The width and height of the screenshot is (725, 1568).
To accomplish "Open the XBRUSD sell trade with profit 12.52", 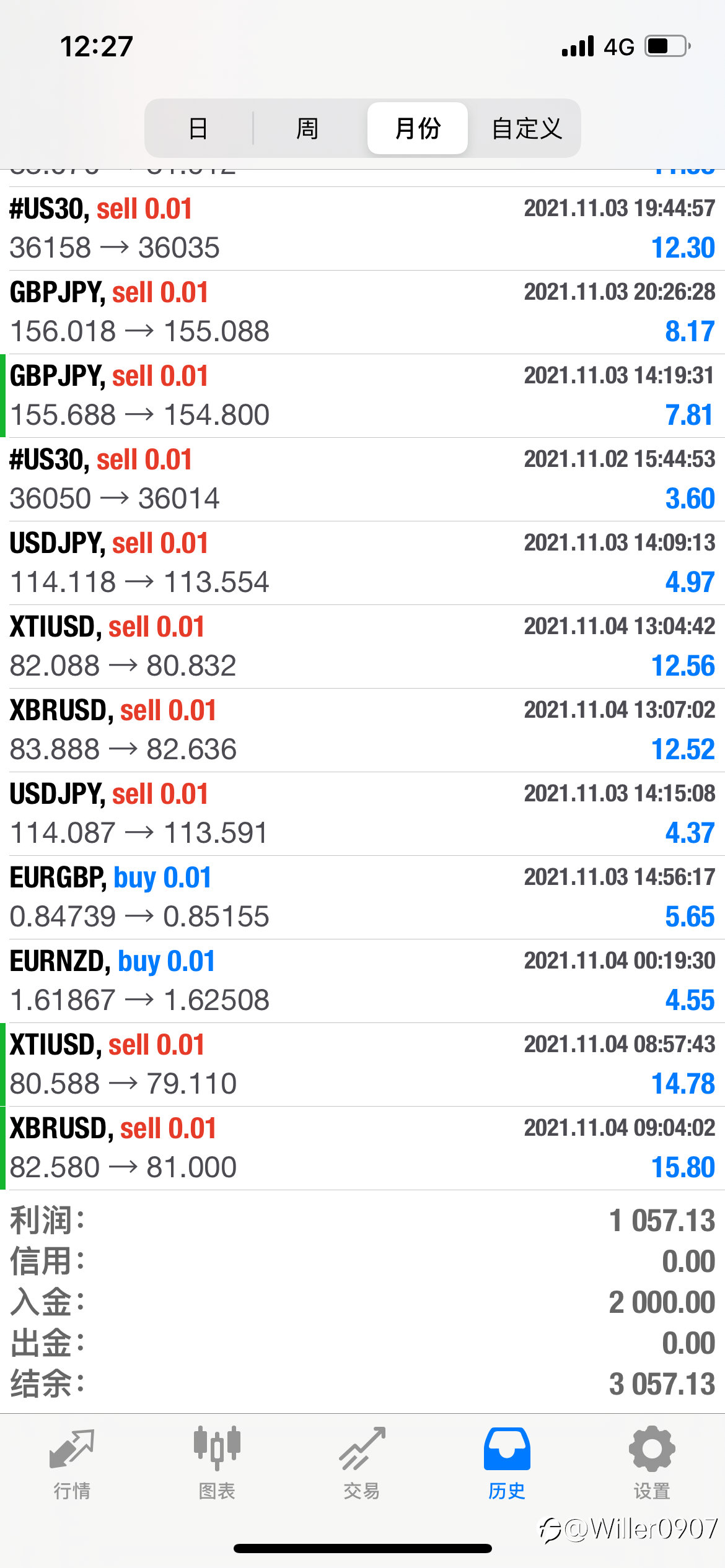I will click(362, 730).
